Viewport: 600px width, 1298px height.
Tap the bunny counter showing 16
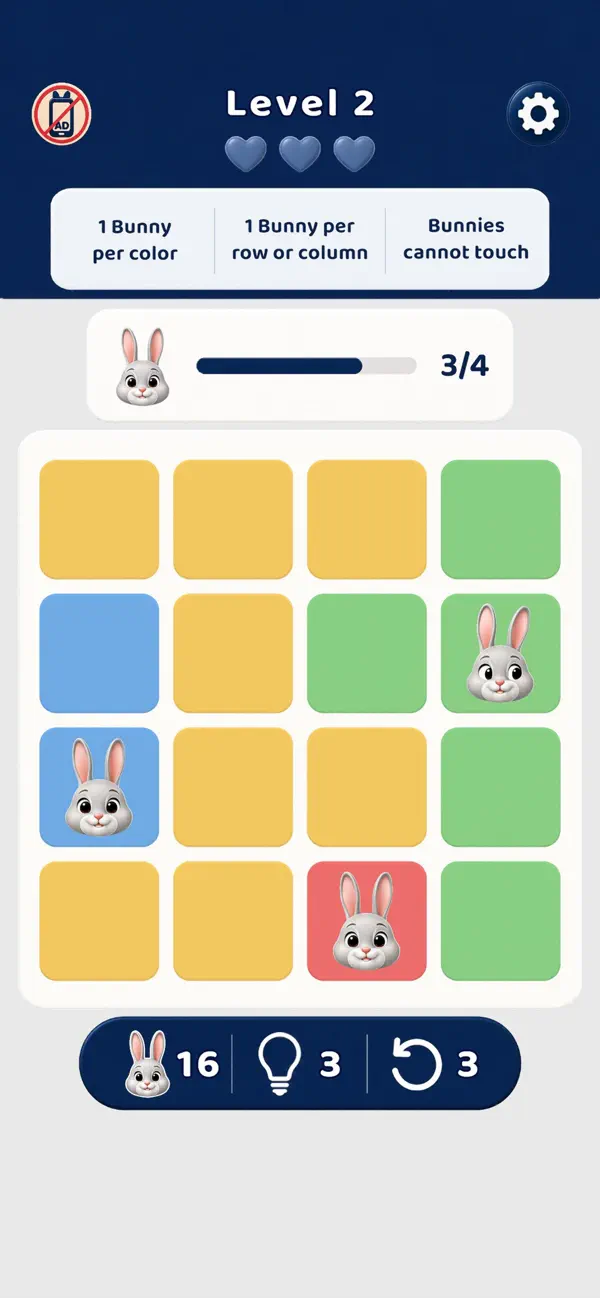tap(171, 1064)
